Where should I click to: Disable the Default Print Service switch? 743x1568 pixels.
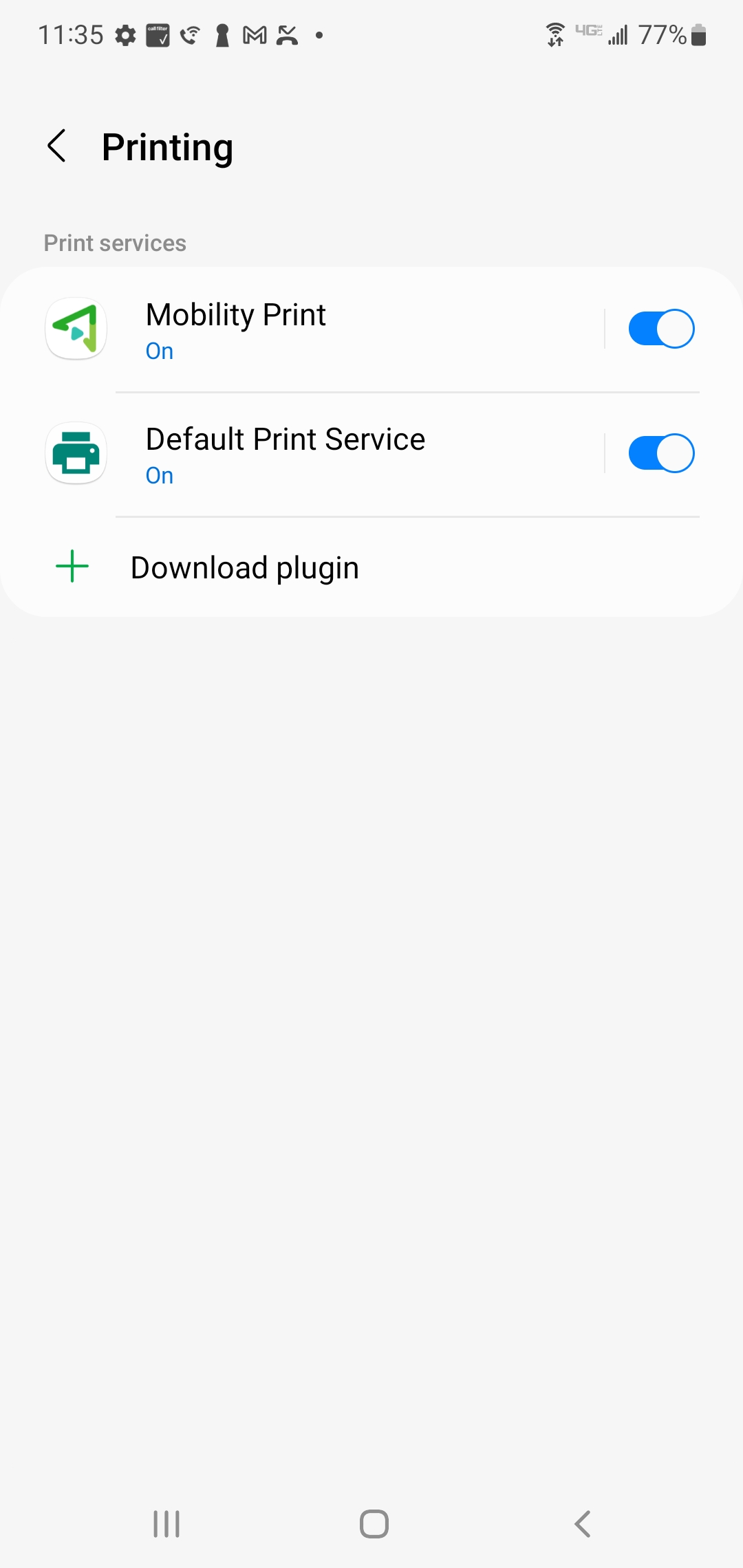[660, 454]
